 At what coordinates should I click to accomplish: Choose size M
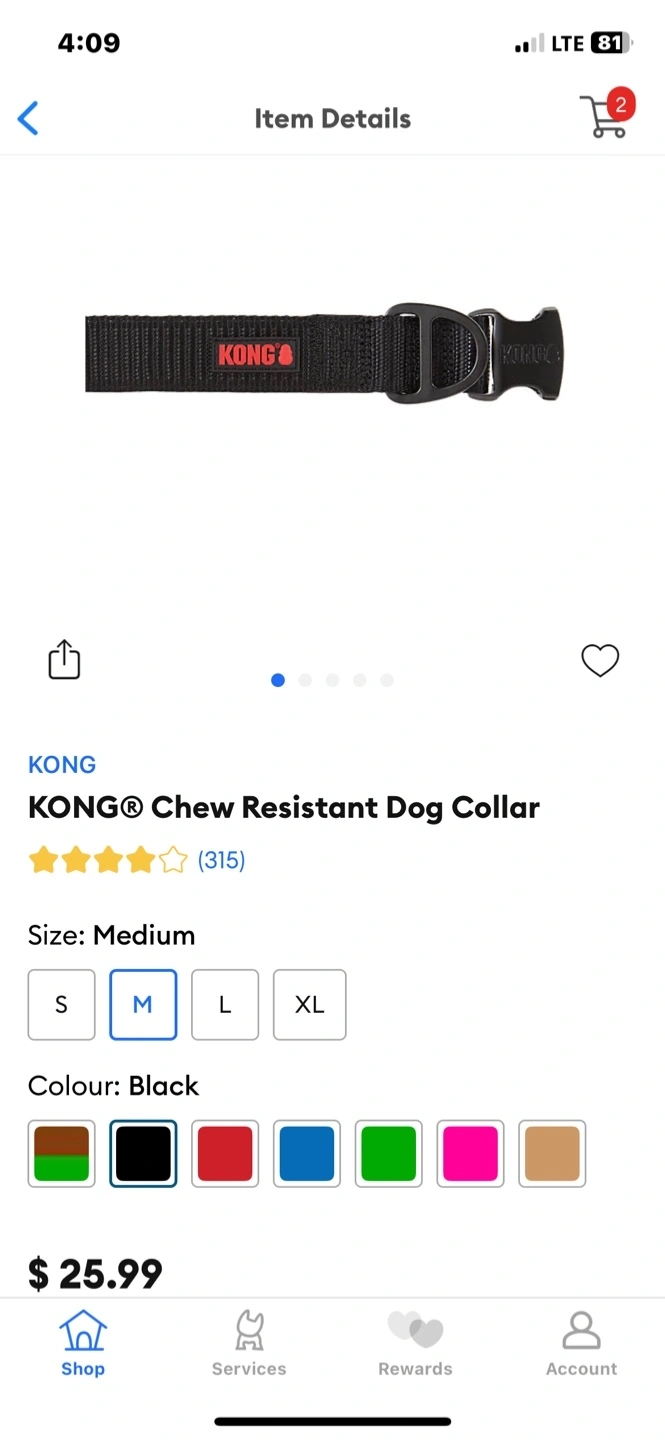tap(143, 1004)
